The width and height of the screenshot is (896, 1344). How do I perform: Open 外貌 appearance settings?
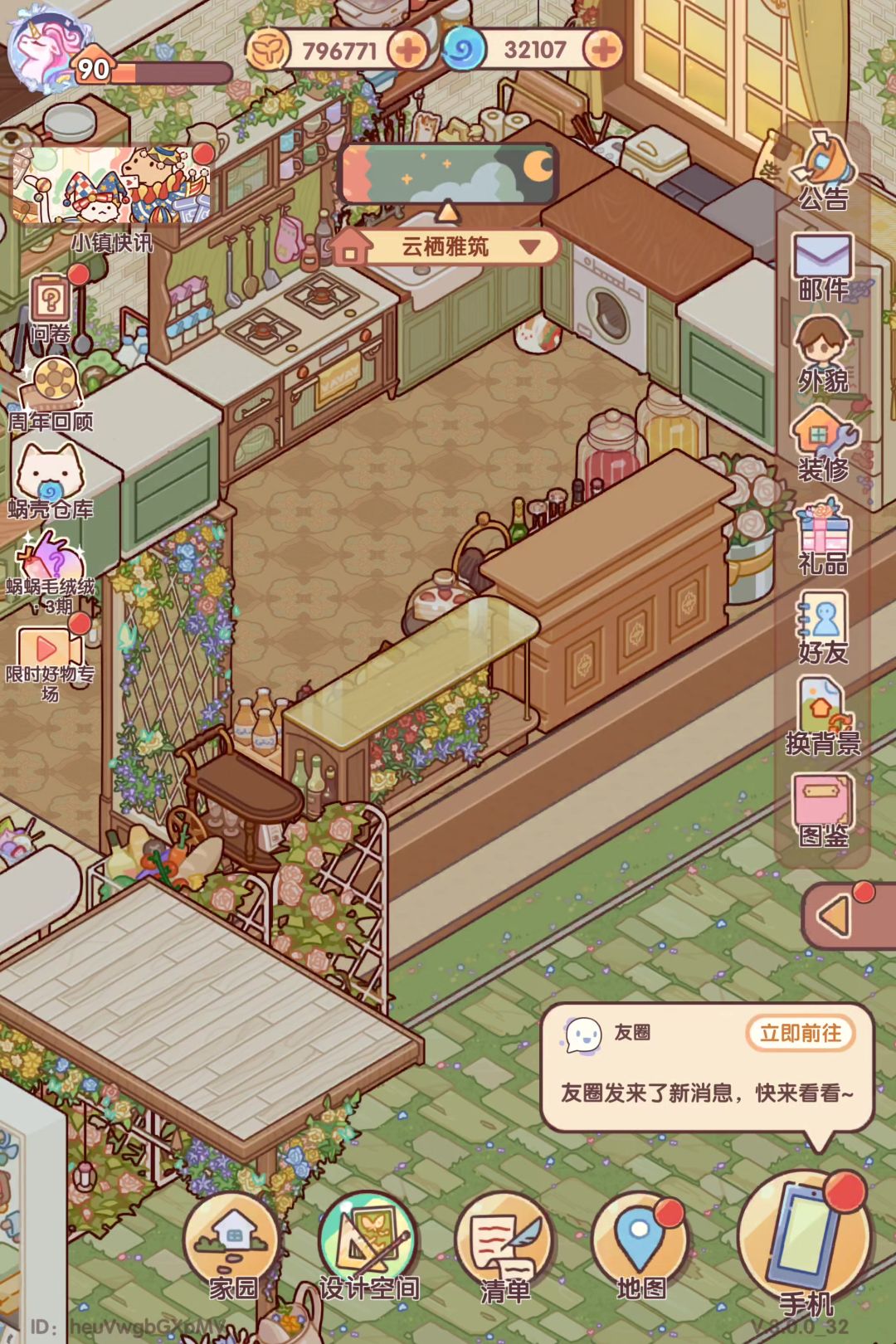pos(823,355)
